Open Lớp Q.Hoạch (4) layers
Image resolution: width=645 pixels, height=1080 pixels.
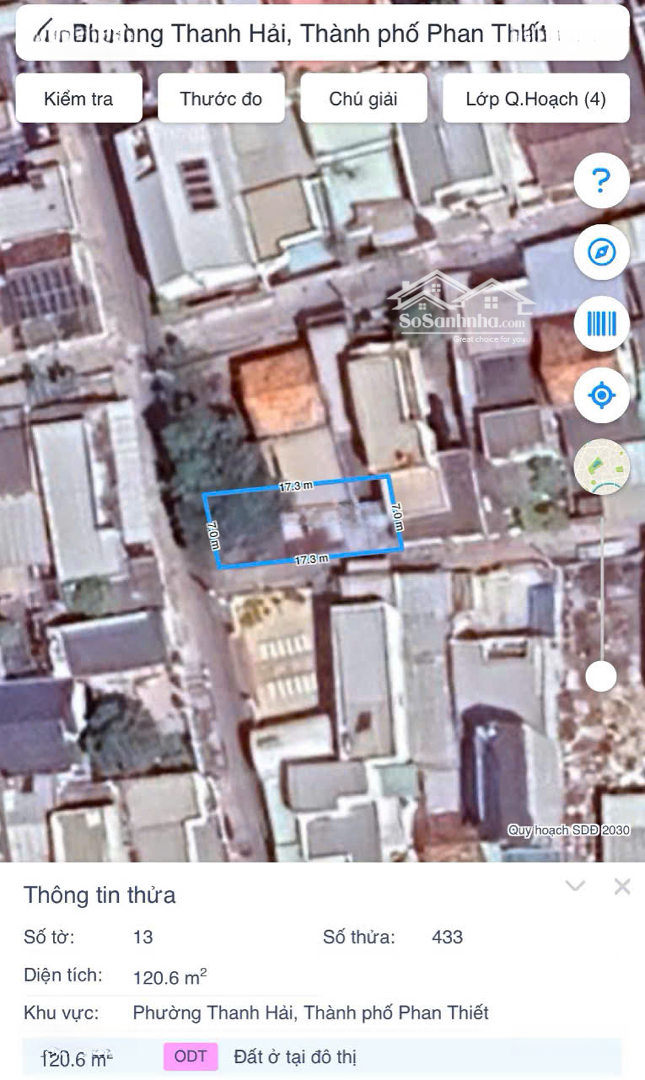536,99
